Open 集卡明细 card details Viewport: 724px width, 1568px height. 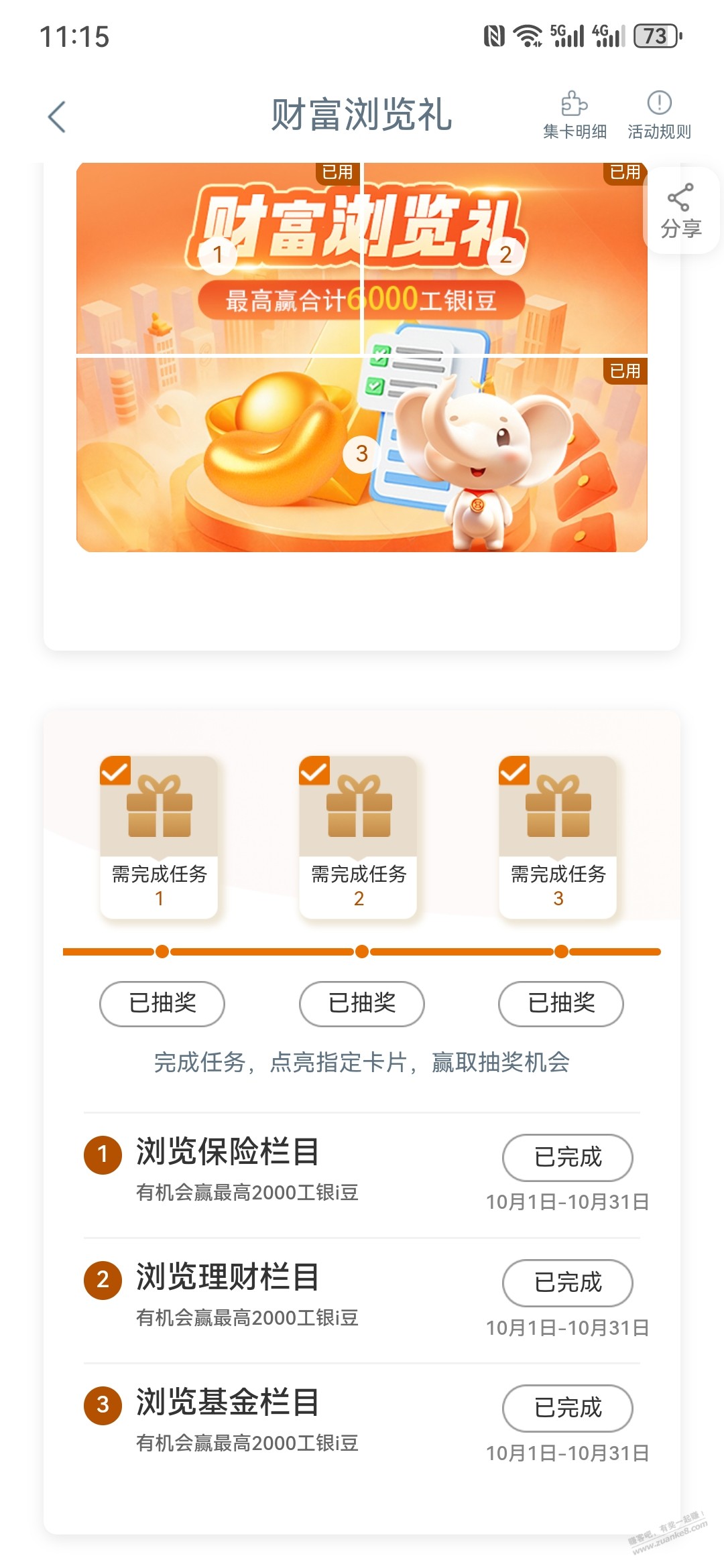coord(575,115)
